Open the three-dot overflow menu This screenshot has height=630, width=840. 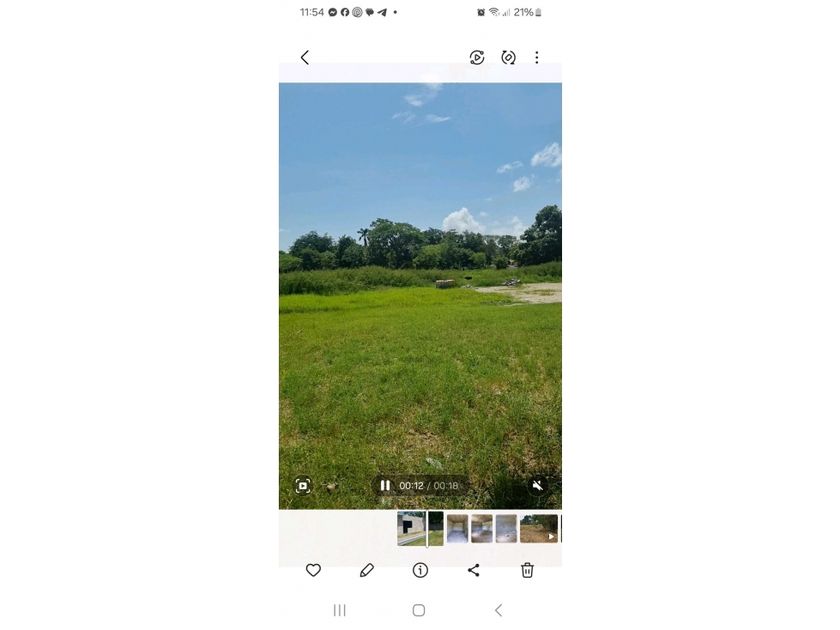pos(537,58)
